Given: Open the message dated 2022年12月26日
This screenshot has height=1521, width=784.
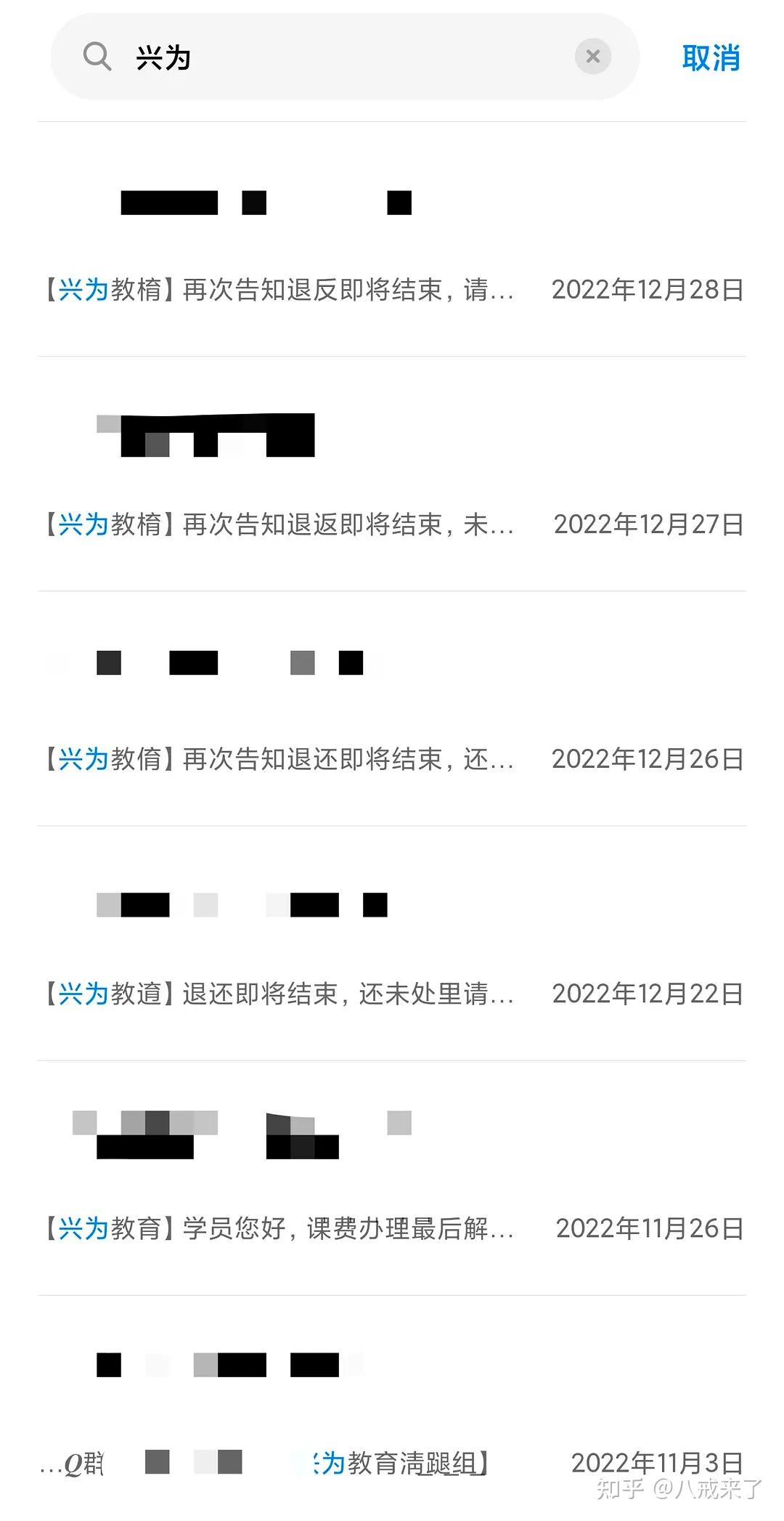Looking at the screenshot, I should point(392,708).
